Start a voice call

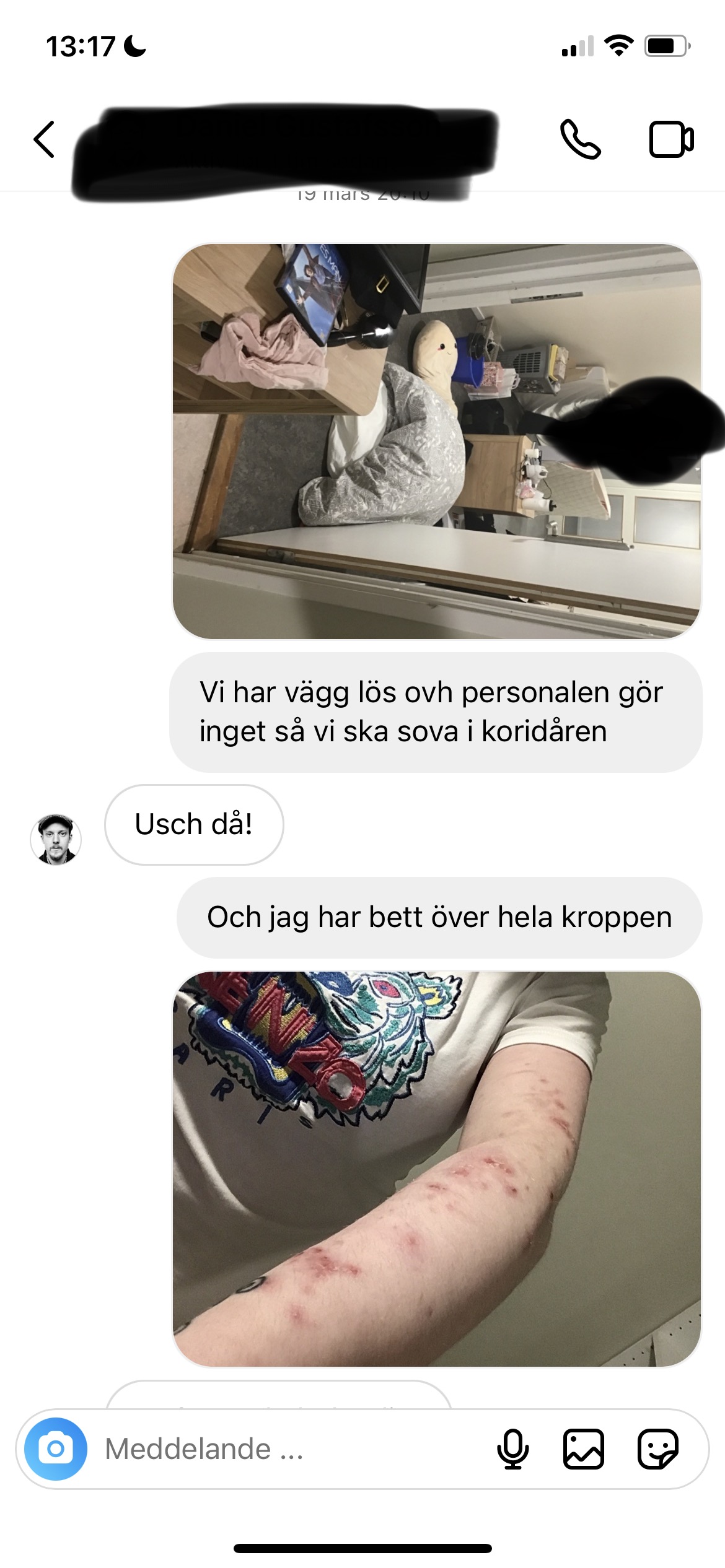(580, 140)
